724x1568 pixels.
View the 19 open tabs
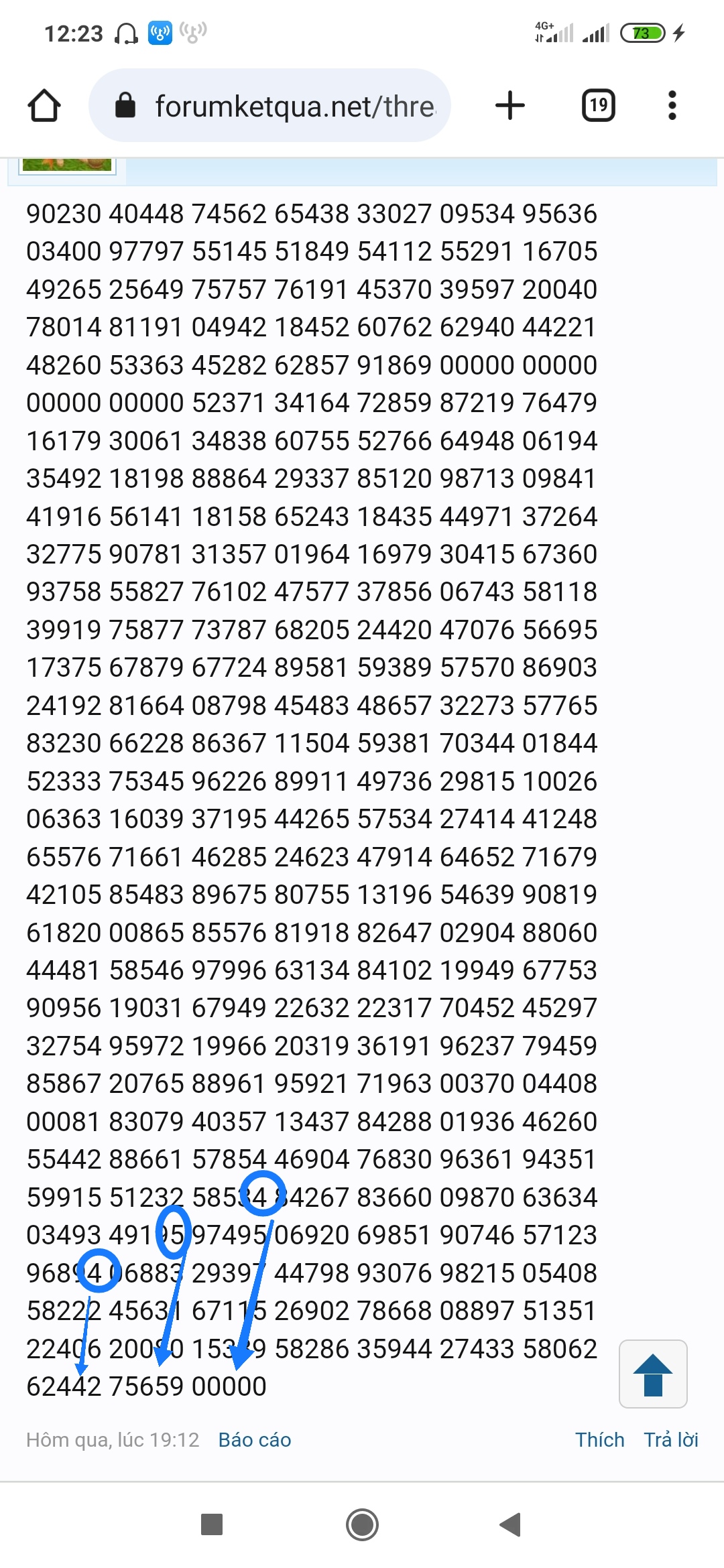pyautogui.click(x=598, y=106)
